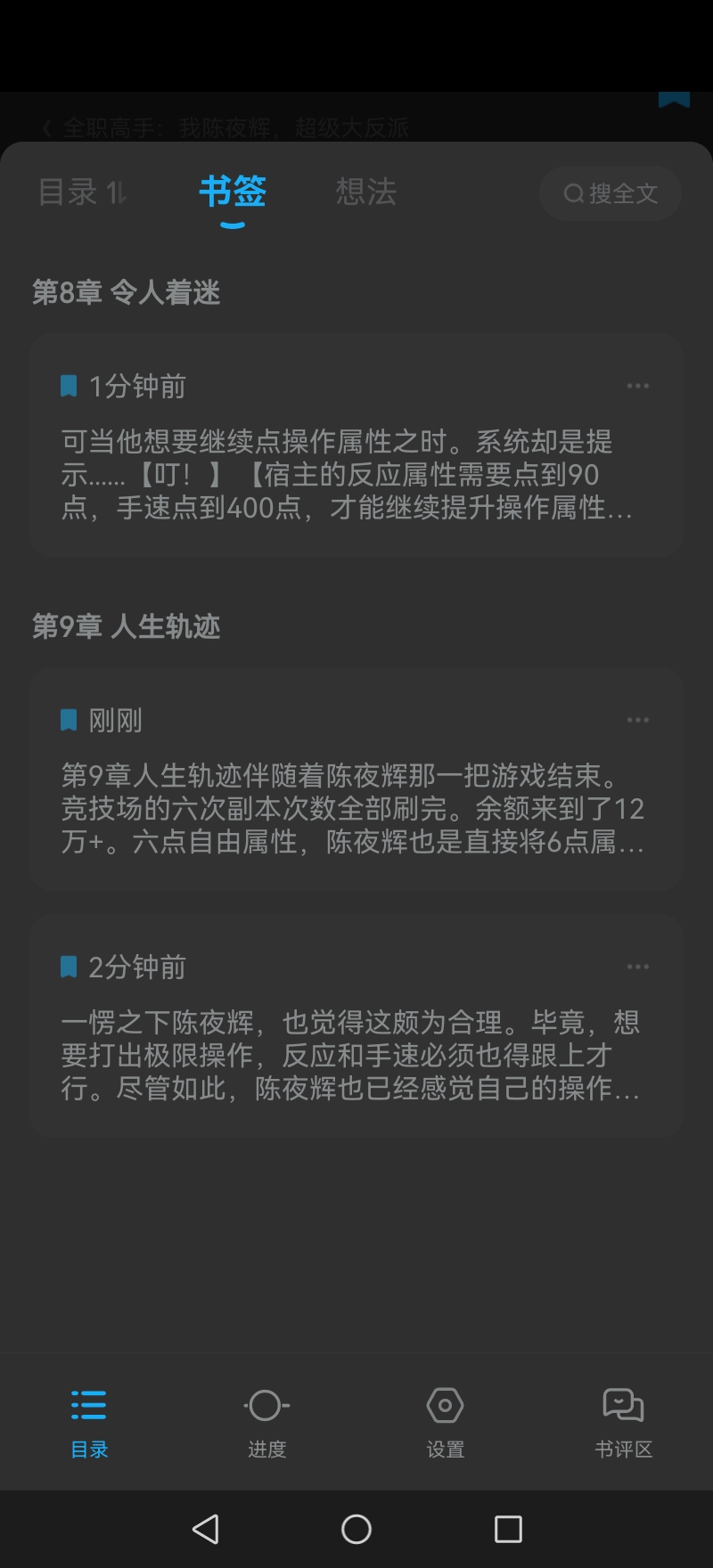Open the 设置 reading settings
713x1568 pixels.
(445, 1422)
